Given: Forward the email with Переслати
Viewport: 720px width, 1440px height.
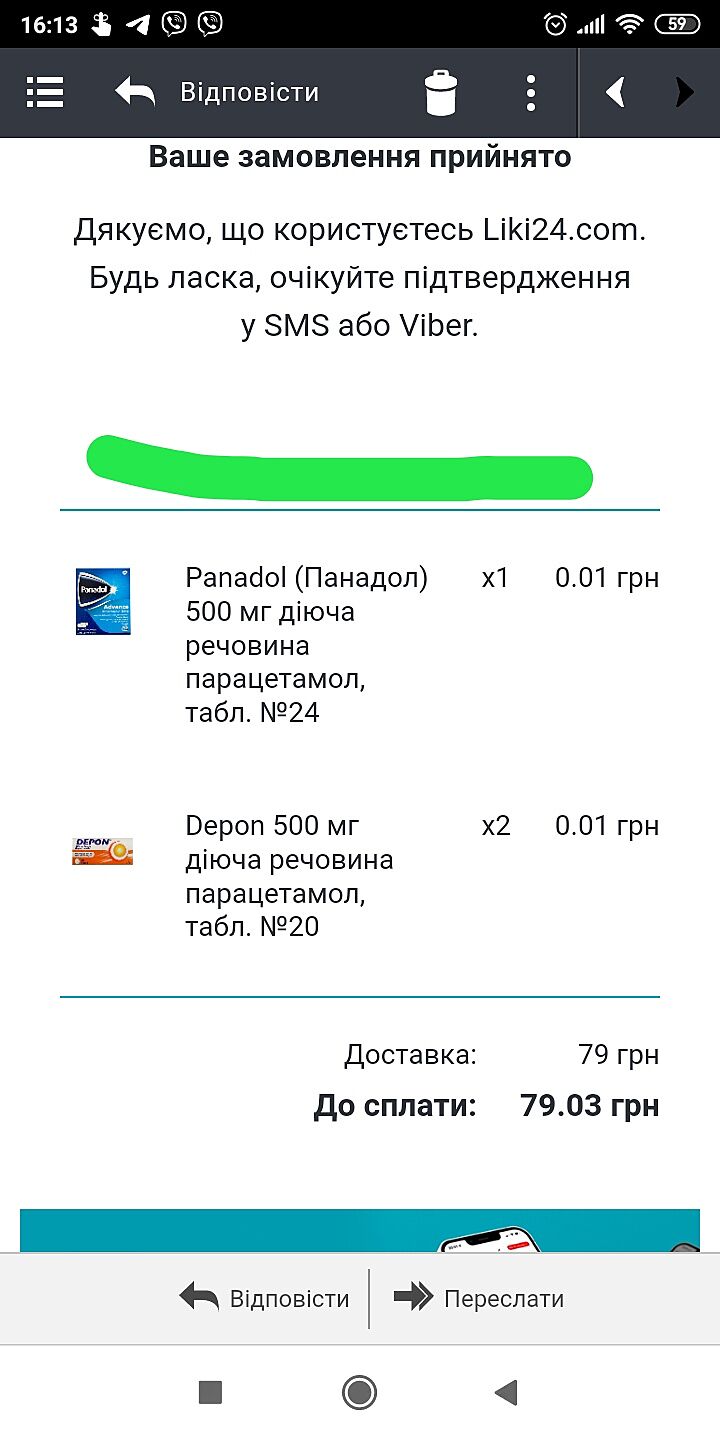Looking at the screenshot, I should coord(479,1298).
